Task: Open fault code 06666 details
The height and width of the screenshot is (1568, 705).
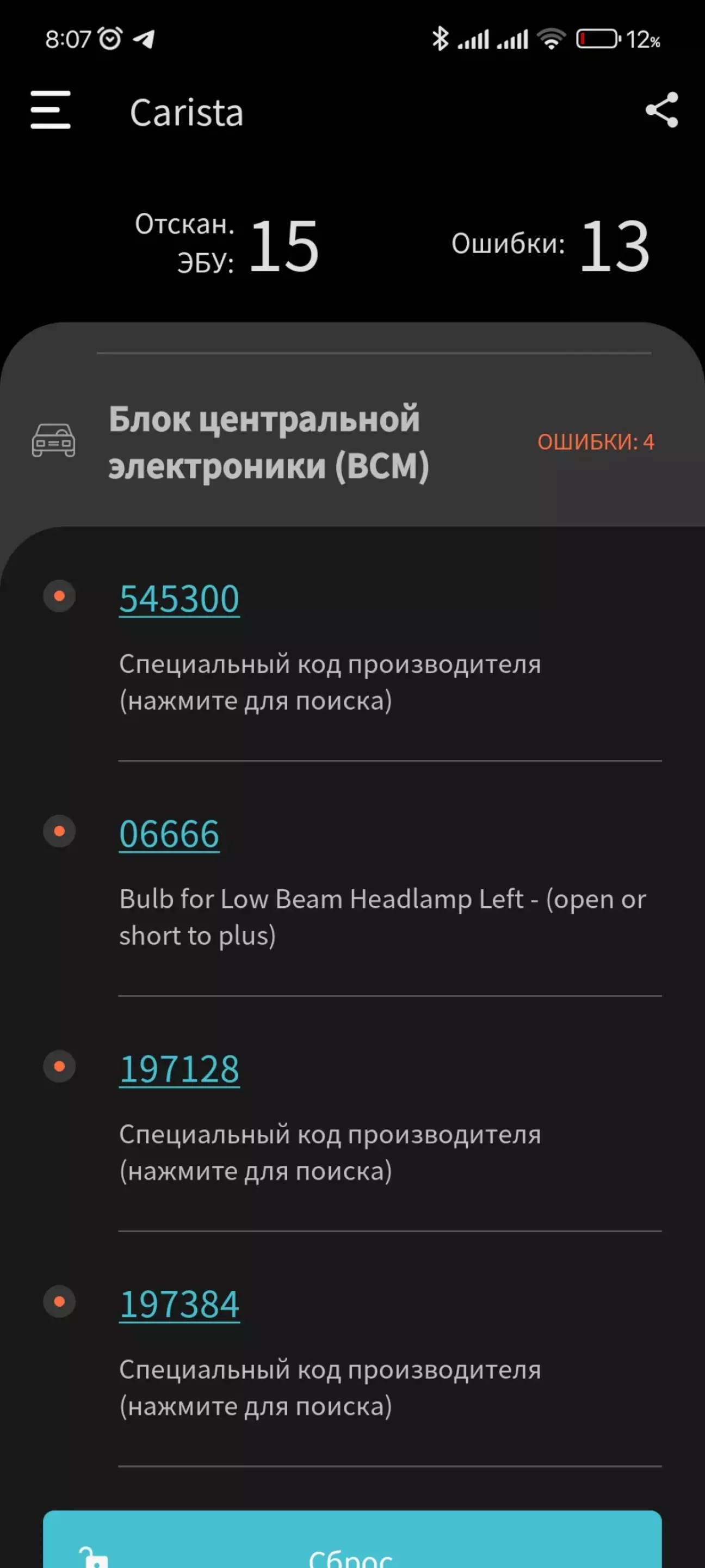Action: click(169, 834)
